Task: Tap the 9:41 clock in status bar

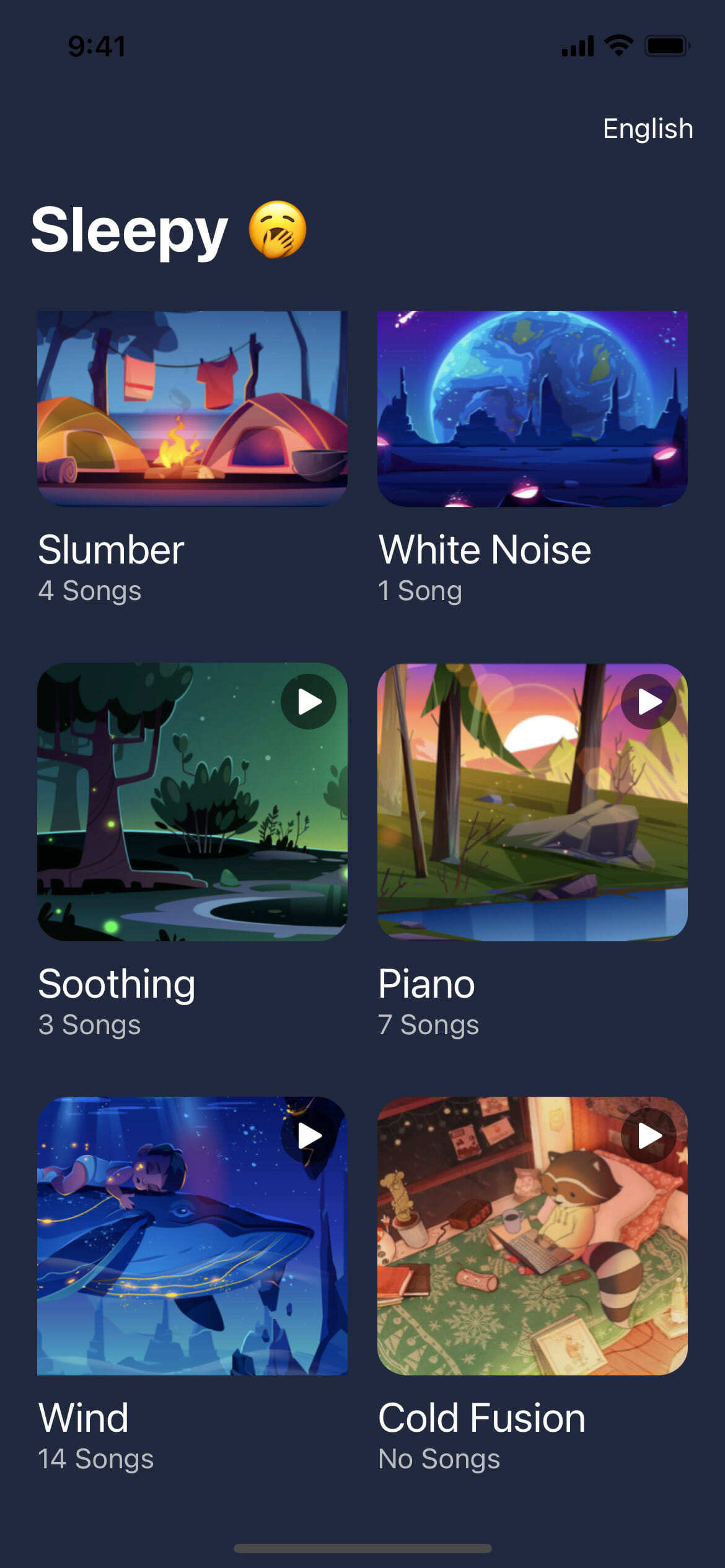Action: 98,45
